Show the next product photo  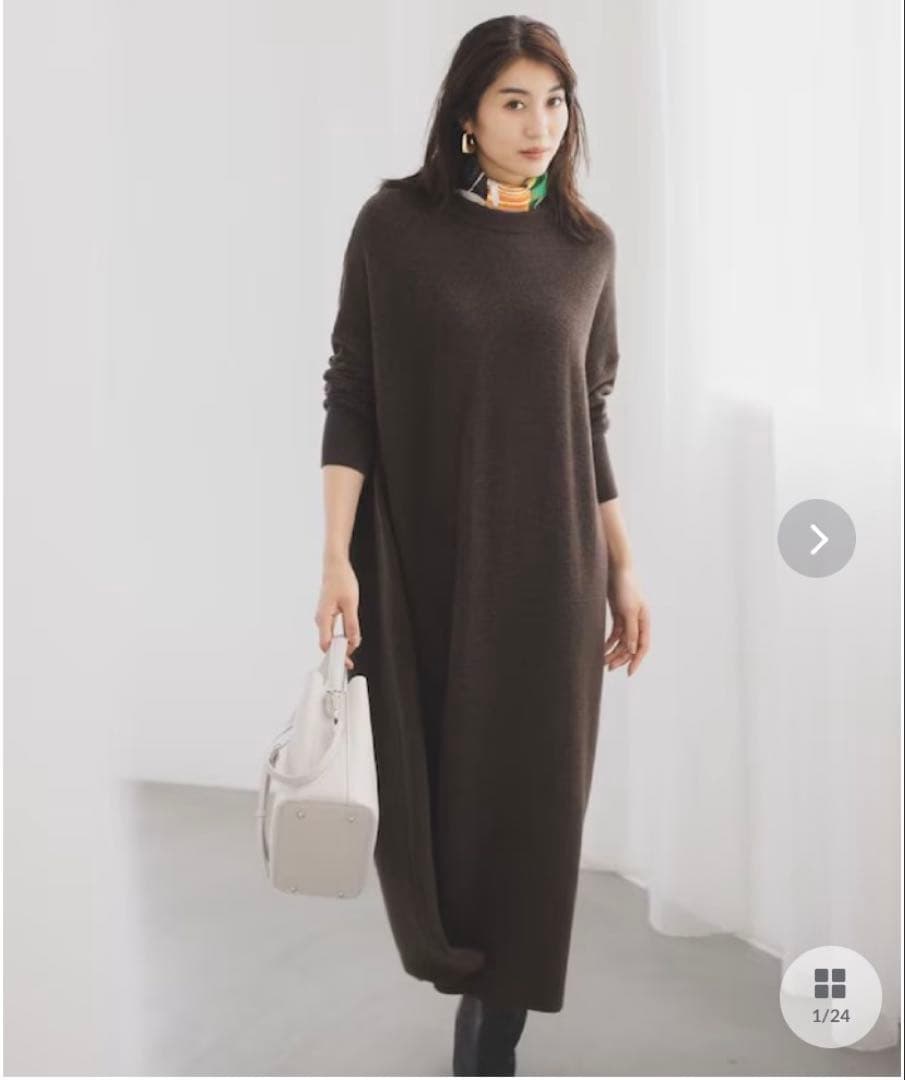click(x=816, y=539)
